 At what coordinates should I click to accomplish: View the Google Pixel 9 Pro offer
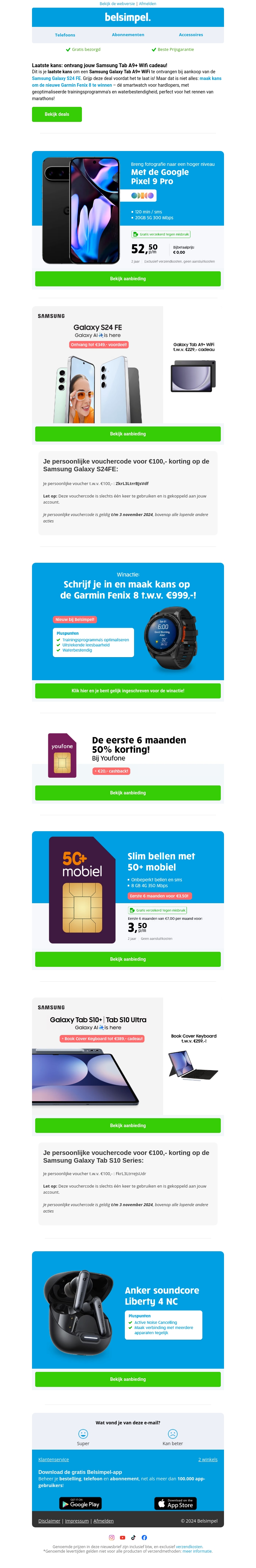point(128,278)
